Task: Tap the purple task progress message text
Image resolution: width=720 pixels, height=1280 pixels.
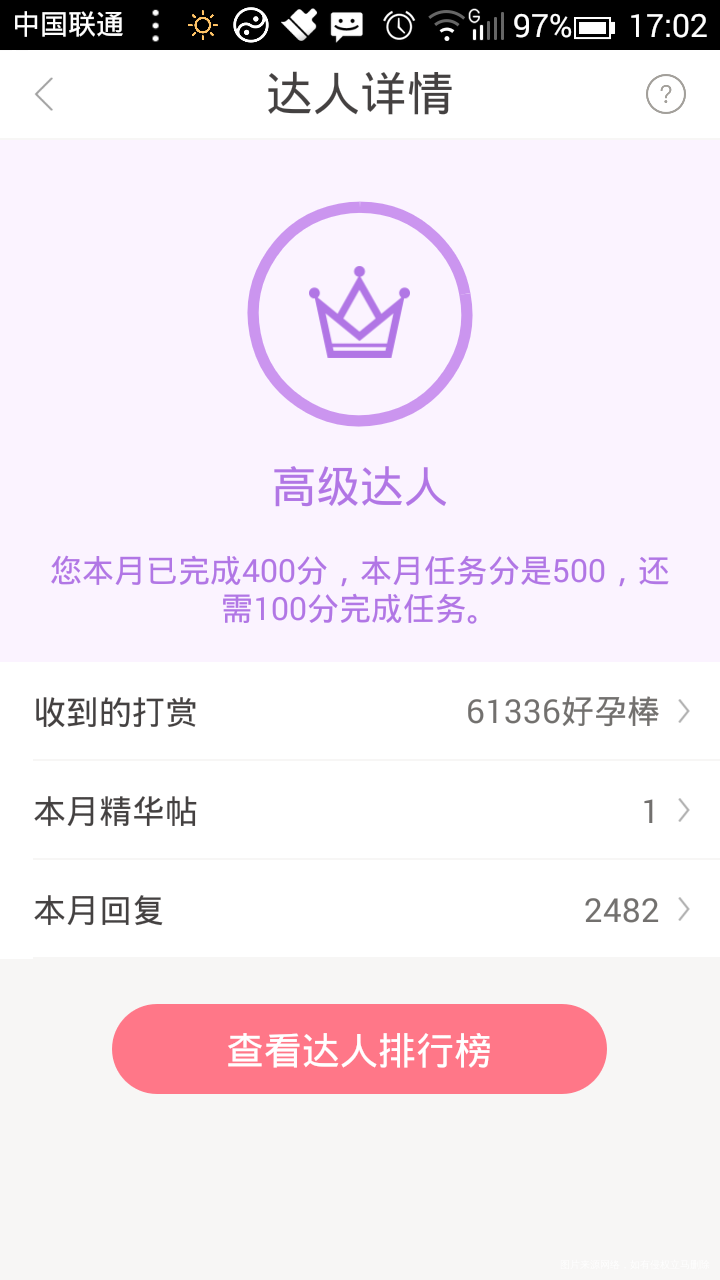Action: tap(360, 590)
